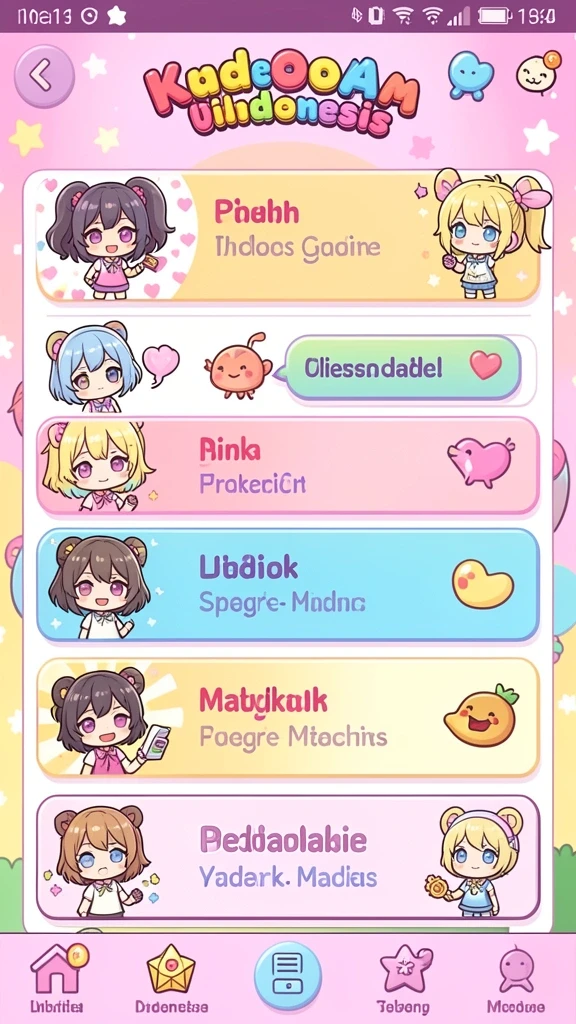
Task: Open the pink Rinka card
Action: 288,466
